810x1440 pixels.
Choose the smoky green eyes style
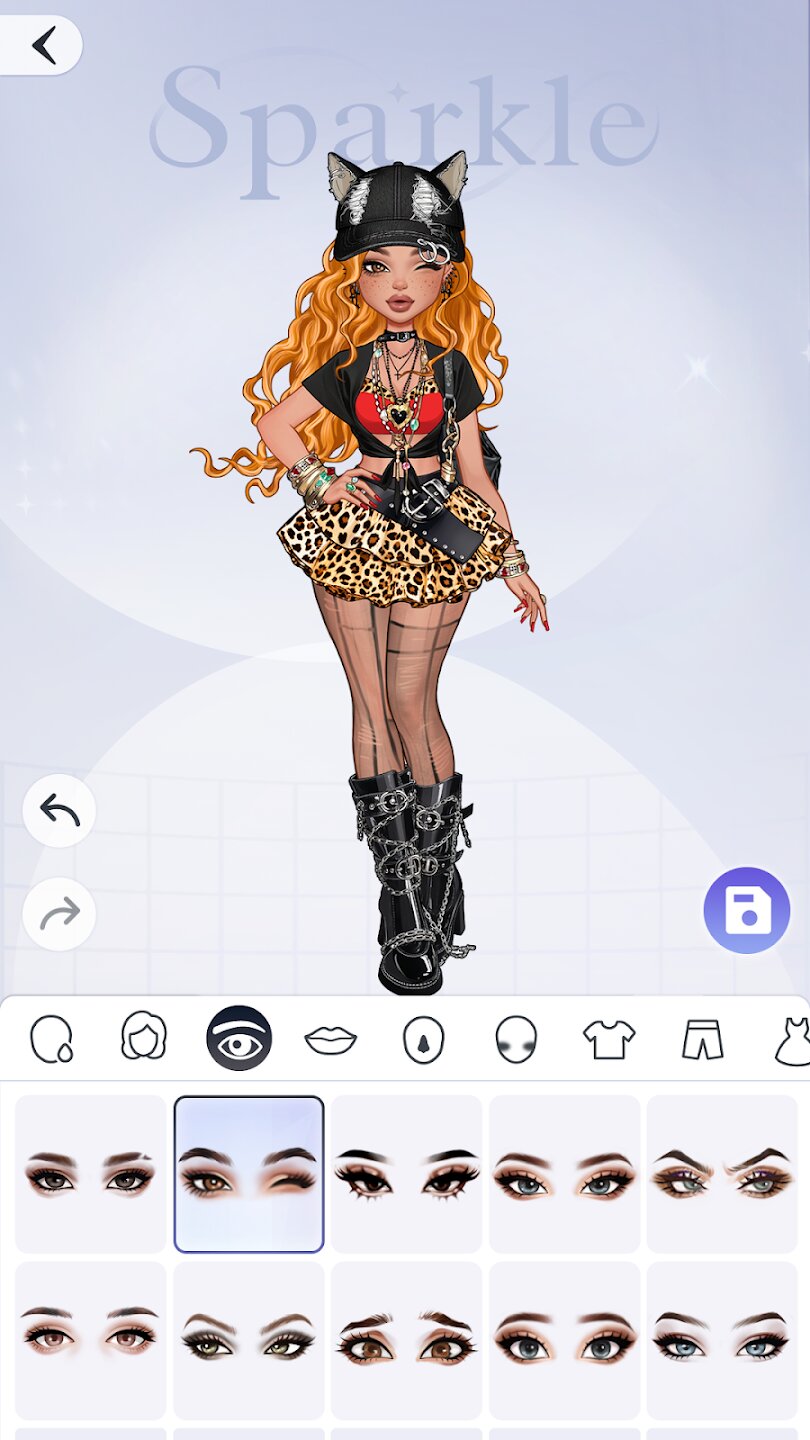249,1340
